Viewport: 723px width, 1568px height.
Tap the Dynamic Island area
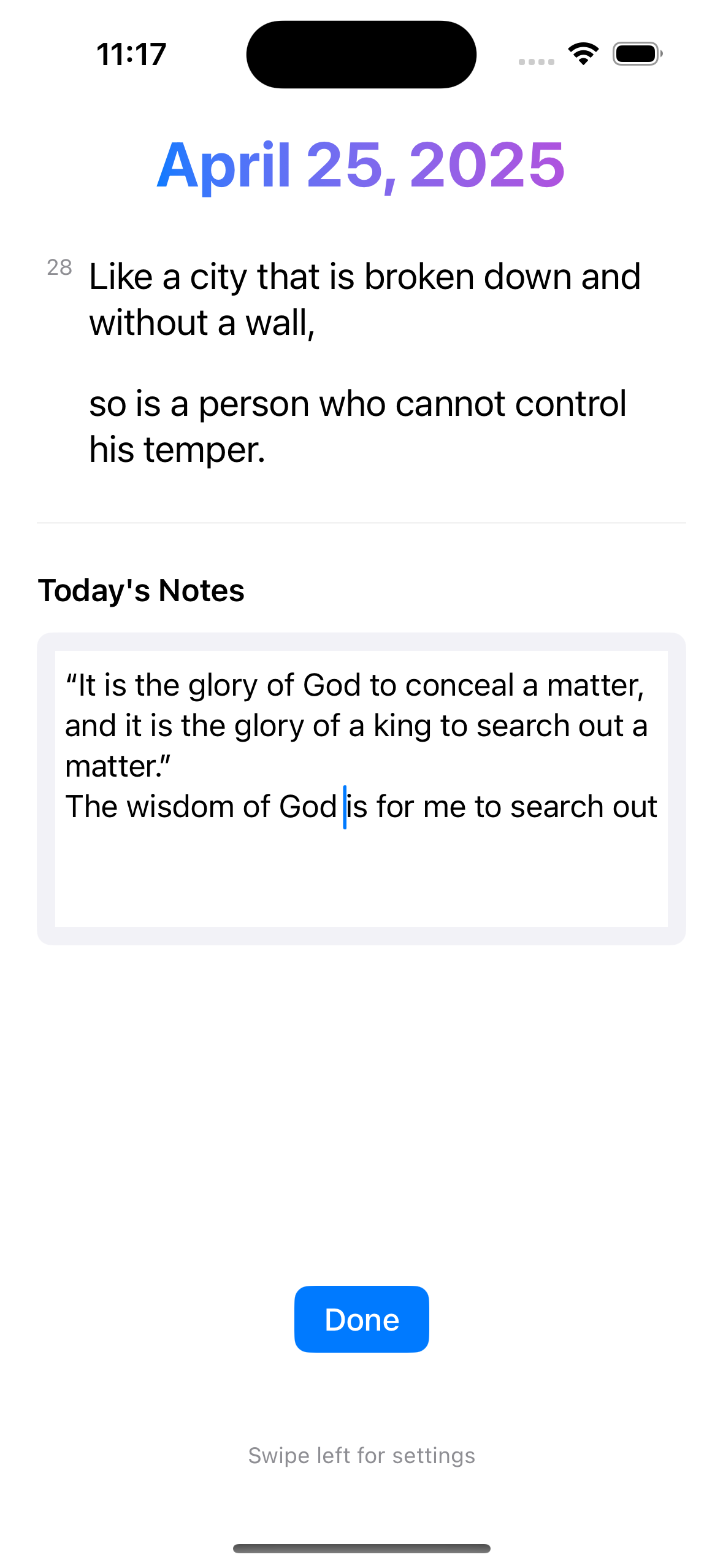tap(361, 54)
